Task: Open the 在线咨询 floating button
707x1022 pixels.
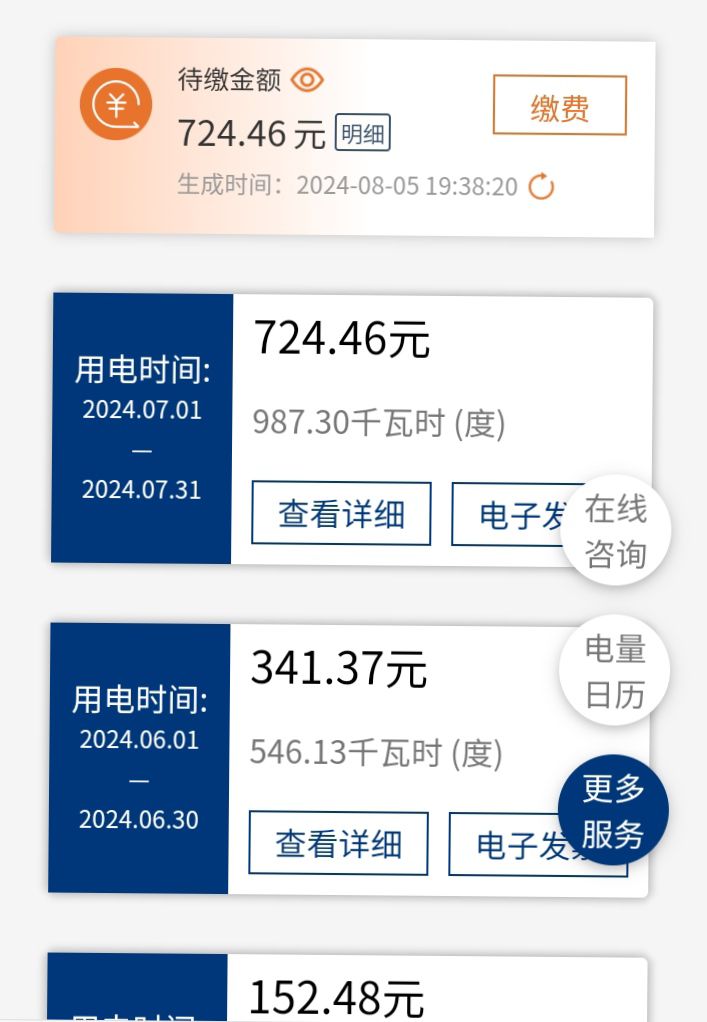Action: point(615,531)
